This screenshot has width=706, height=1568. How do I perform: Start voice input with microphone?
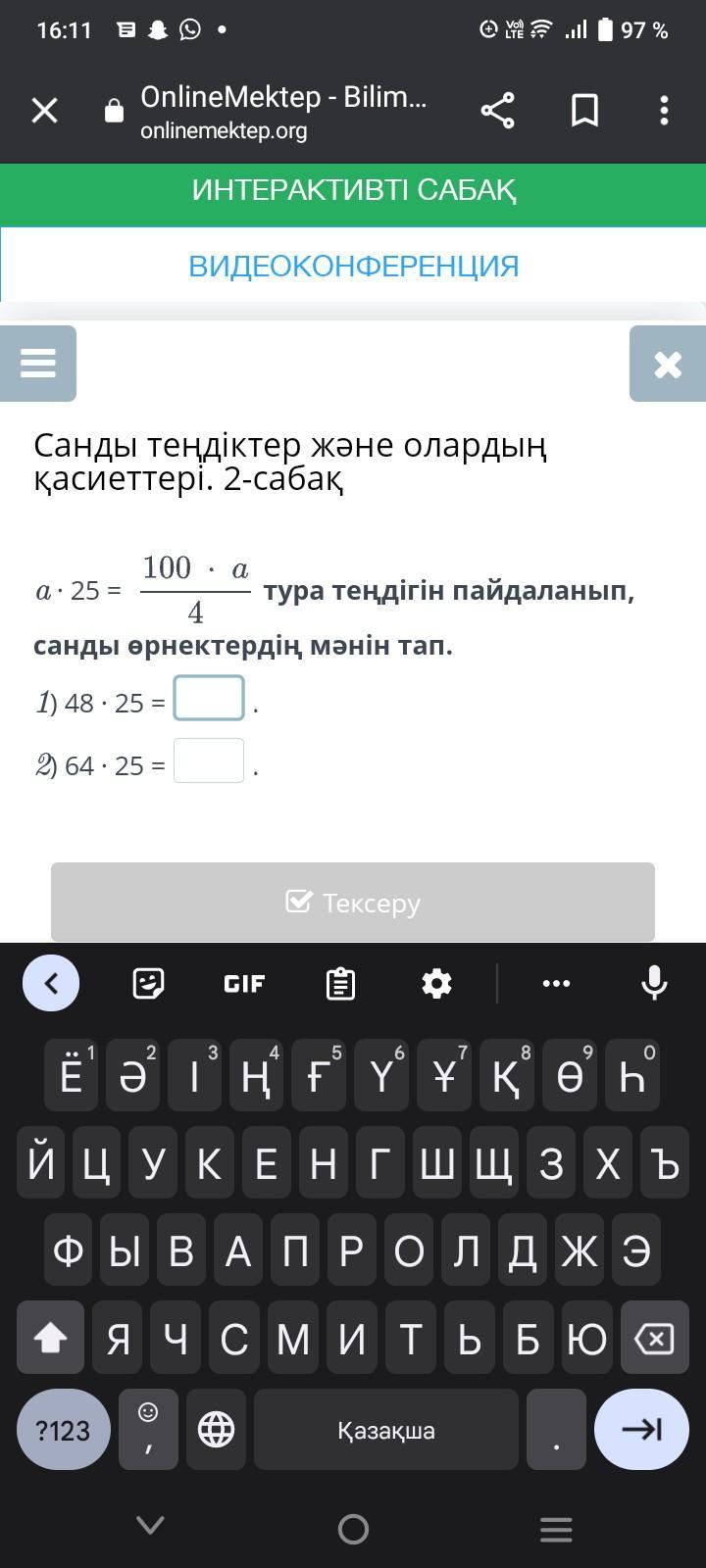[654, 983]
